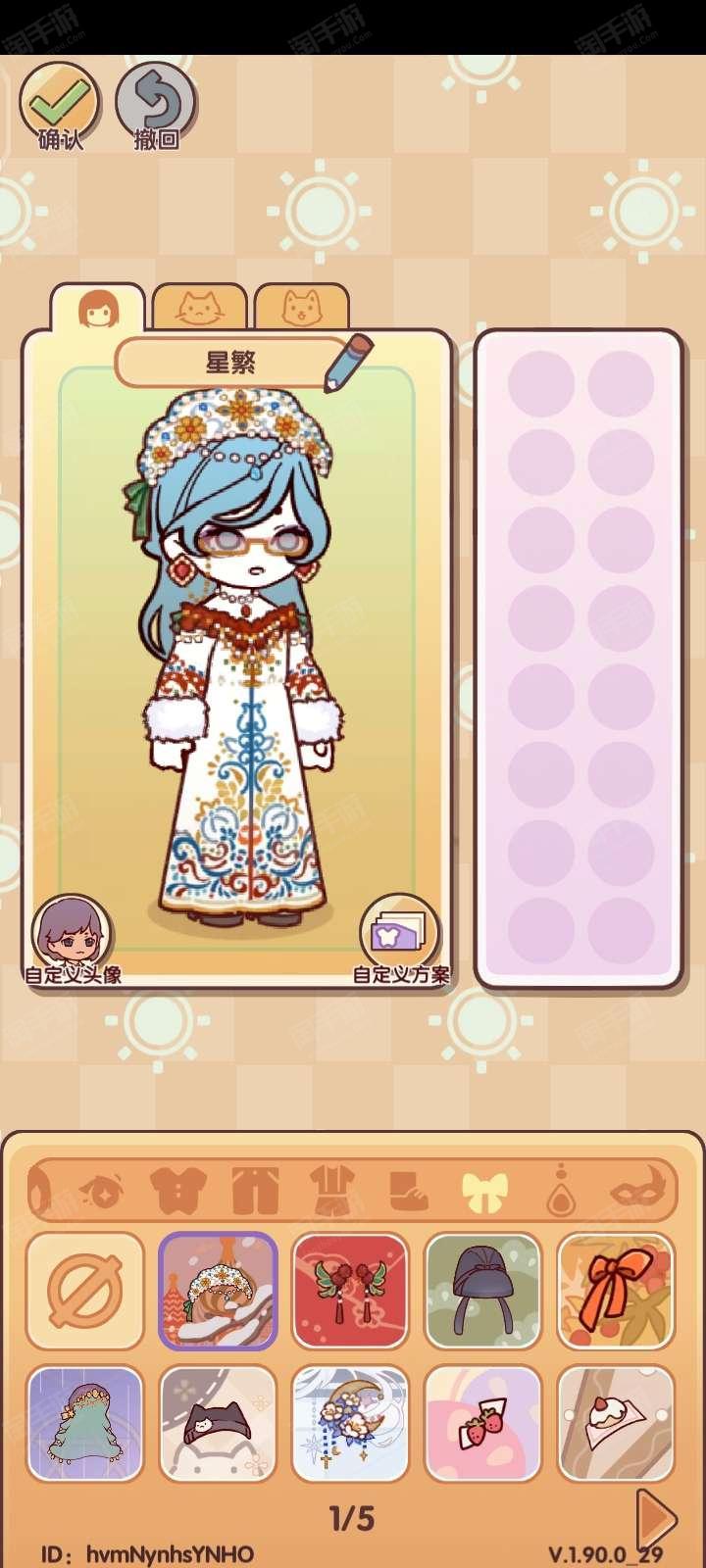This screenshot has height=1568, width=706.
Task: Choose the strawberry hairclip item
Action: (482, 1424)
